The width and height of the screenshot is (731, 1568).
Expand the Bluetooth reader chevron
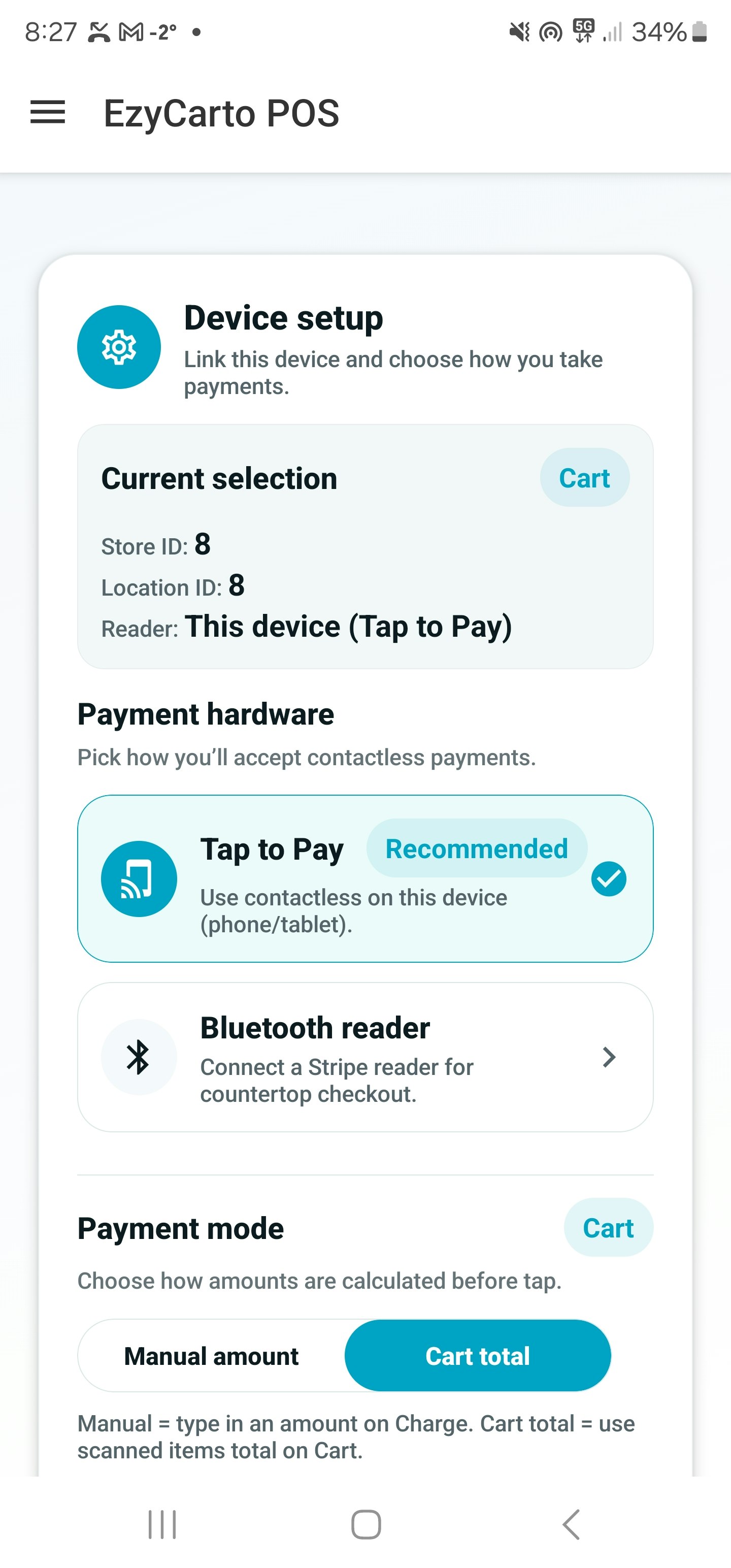[x=609, y=1058]
